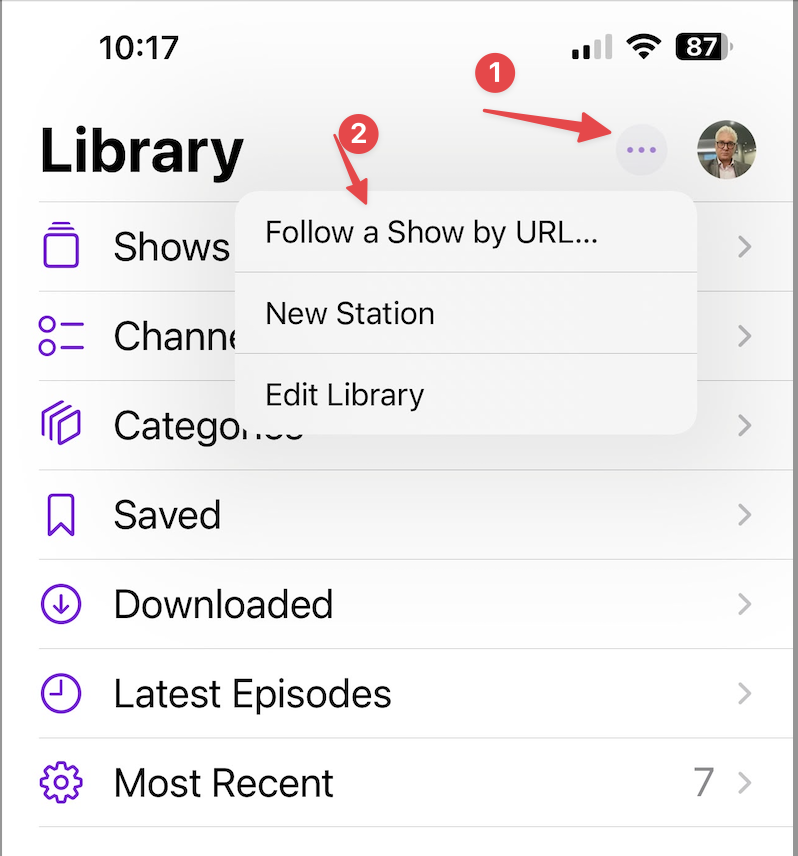Select Edit Library option
Image resolution: width=798 pixels, height=856 pixels.
345,395
